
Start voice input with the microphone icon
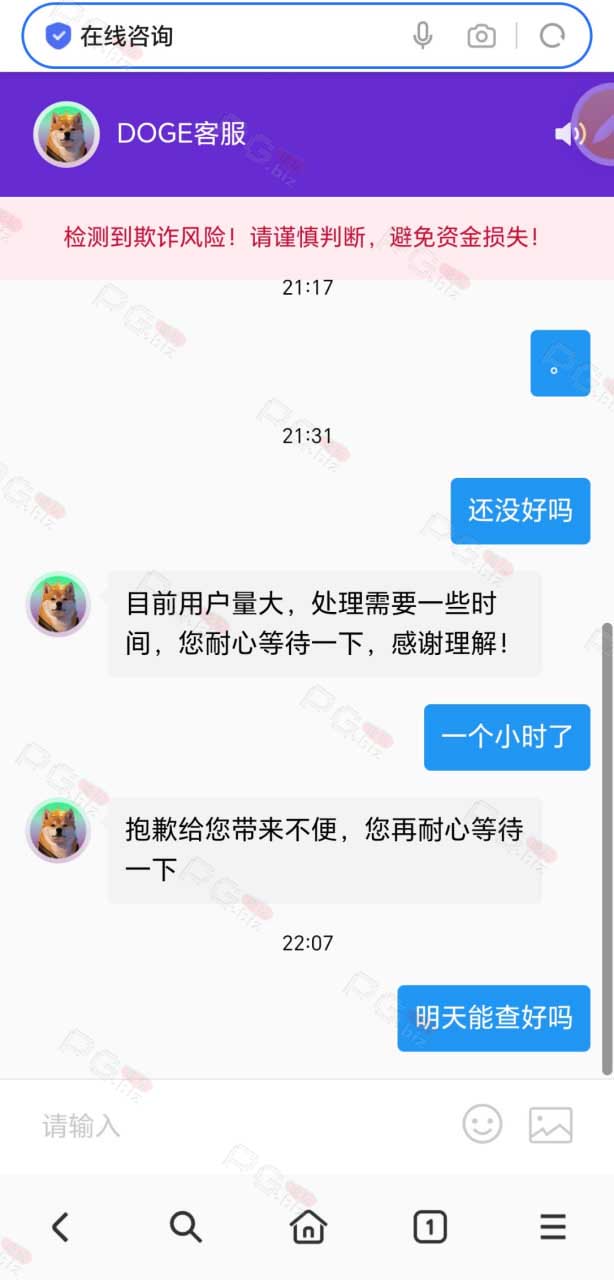[423, 36]
